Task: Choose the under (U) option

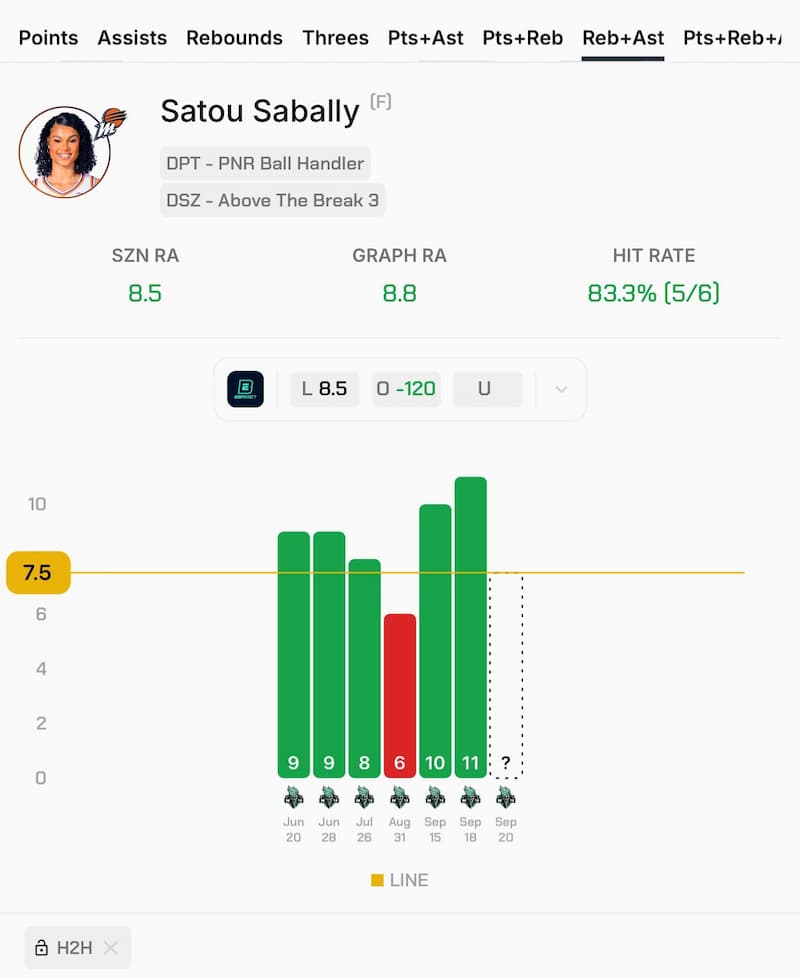Action: coord(487,389)
